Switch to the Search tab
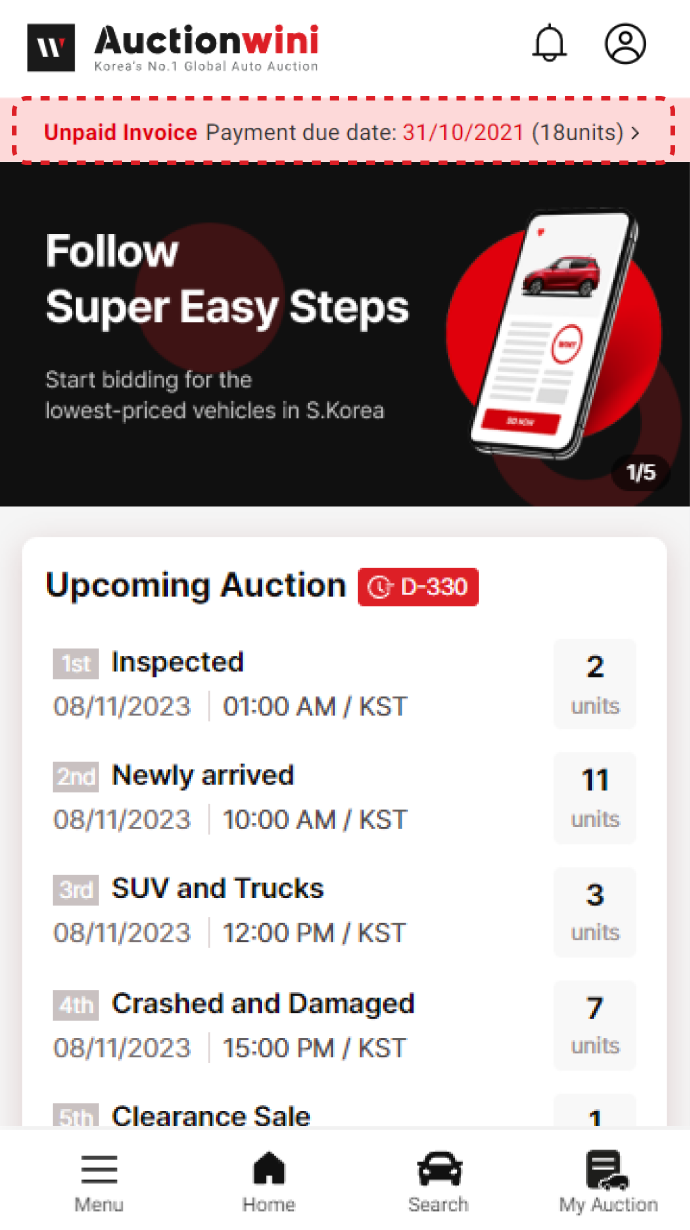Image resolution: width=690 pixels, height=1230 pixels. [x=438, y=1182]
